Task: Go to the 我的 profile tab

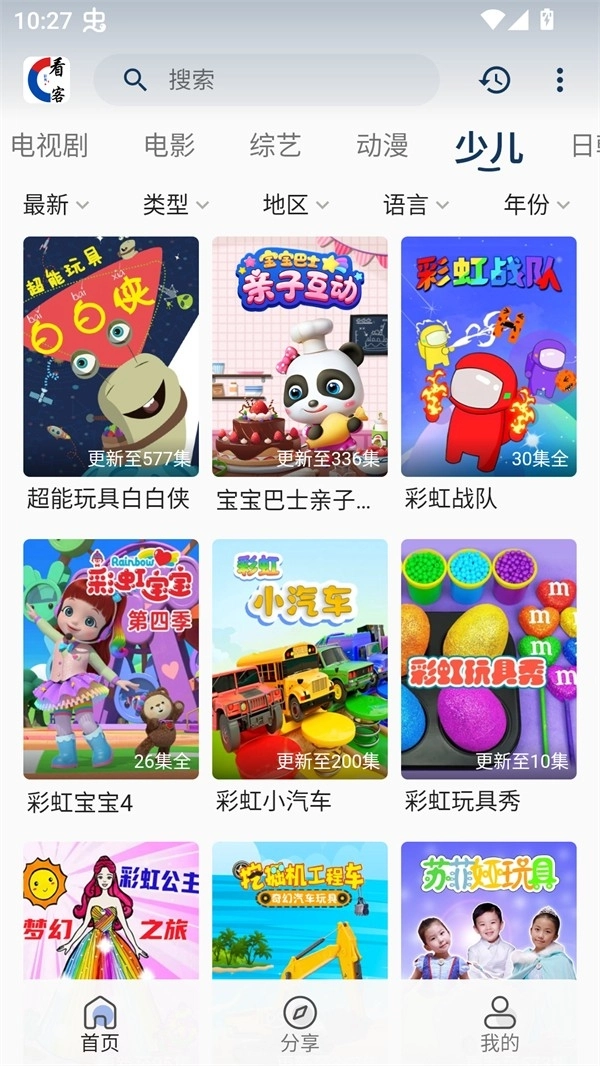Action: [x=499, y=1025]
